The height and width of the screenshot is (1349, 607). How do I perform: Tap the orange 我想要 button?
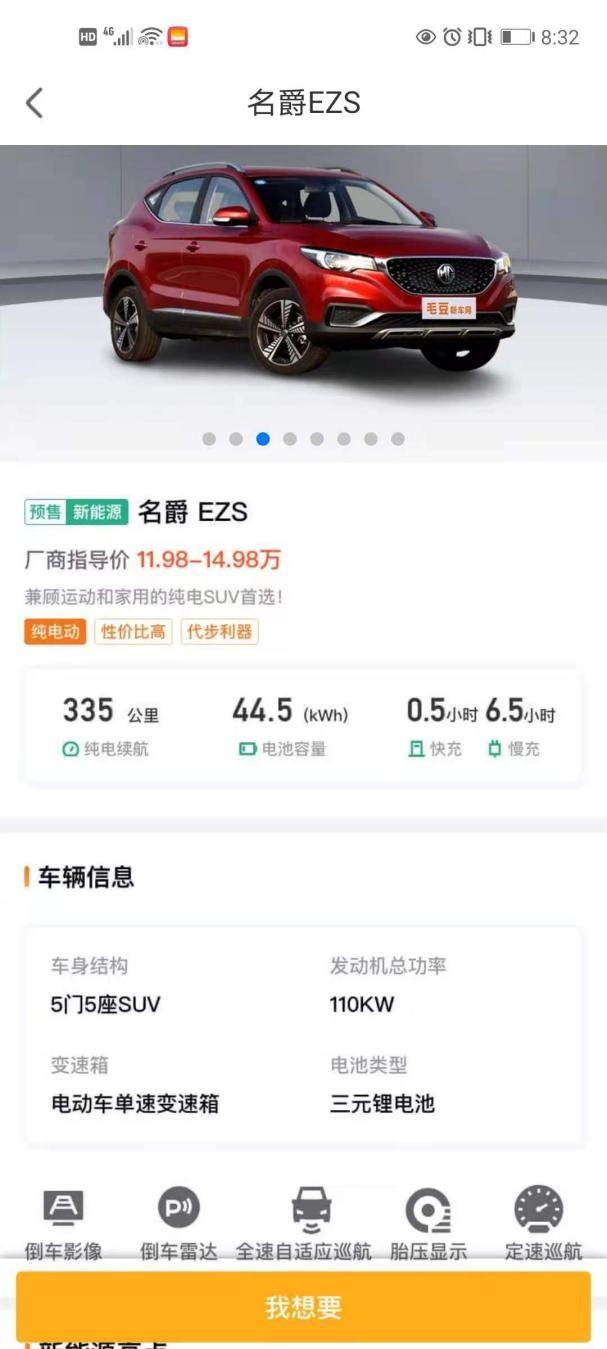click(303, 1307)
